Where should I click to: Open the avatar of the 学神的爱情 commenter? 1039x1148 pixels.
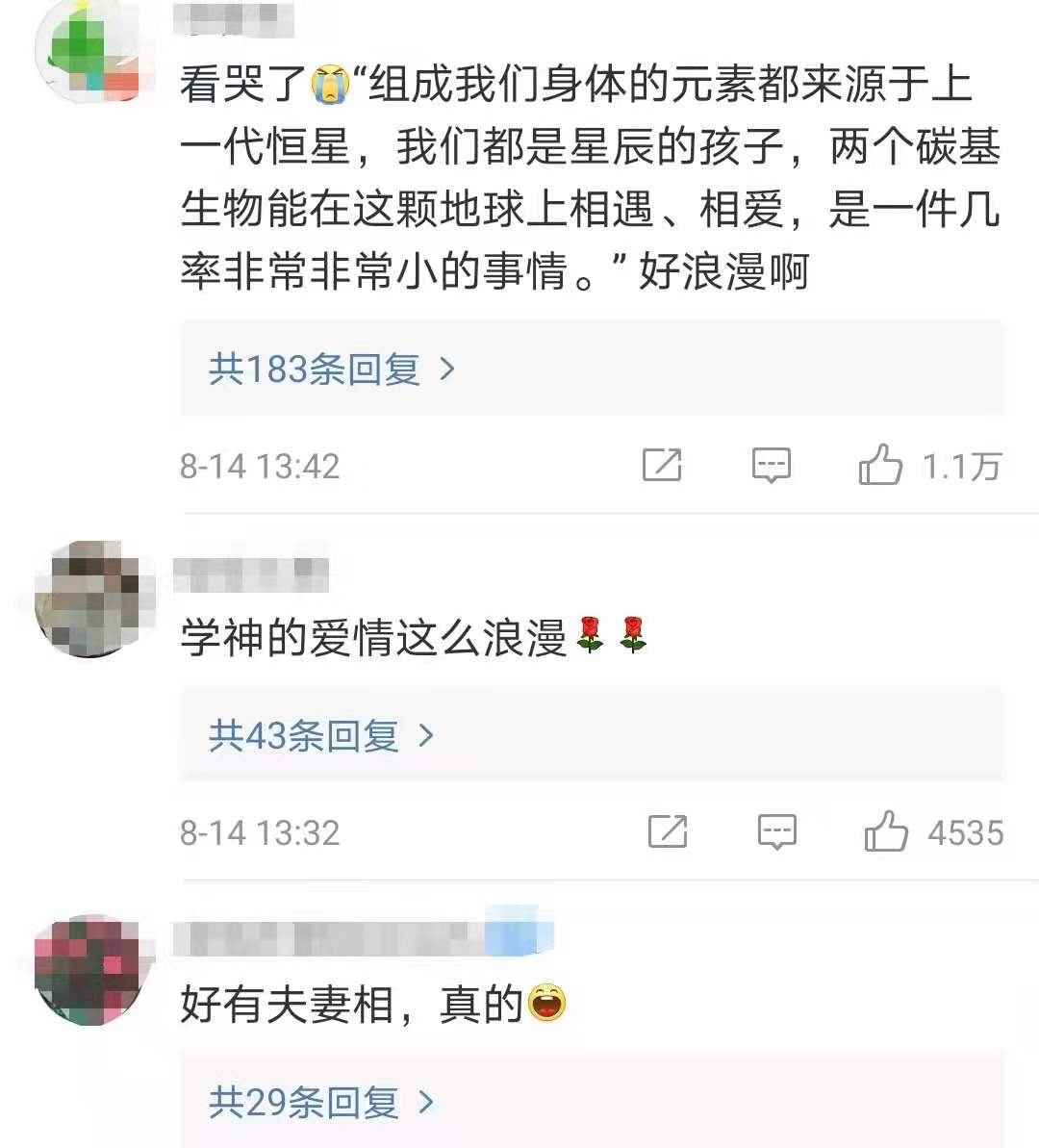coord(94,599)
